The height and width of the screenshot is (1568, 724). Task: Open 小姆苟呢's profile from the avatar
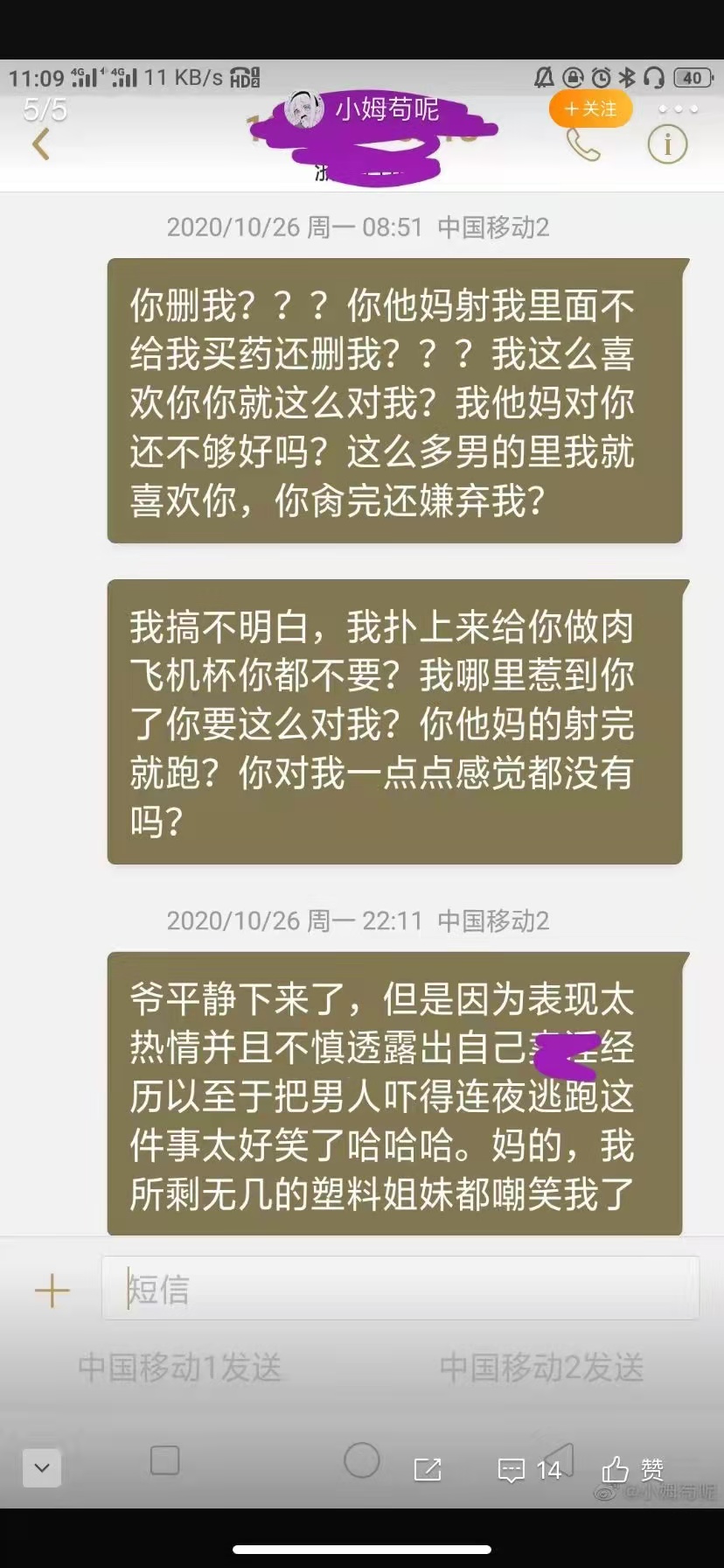pos(305,109)
